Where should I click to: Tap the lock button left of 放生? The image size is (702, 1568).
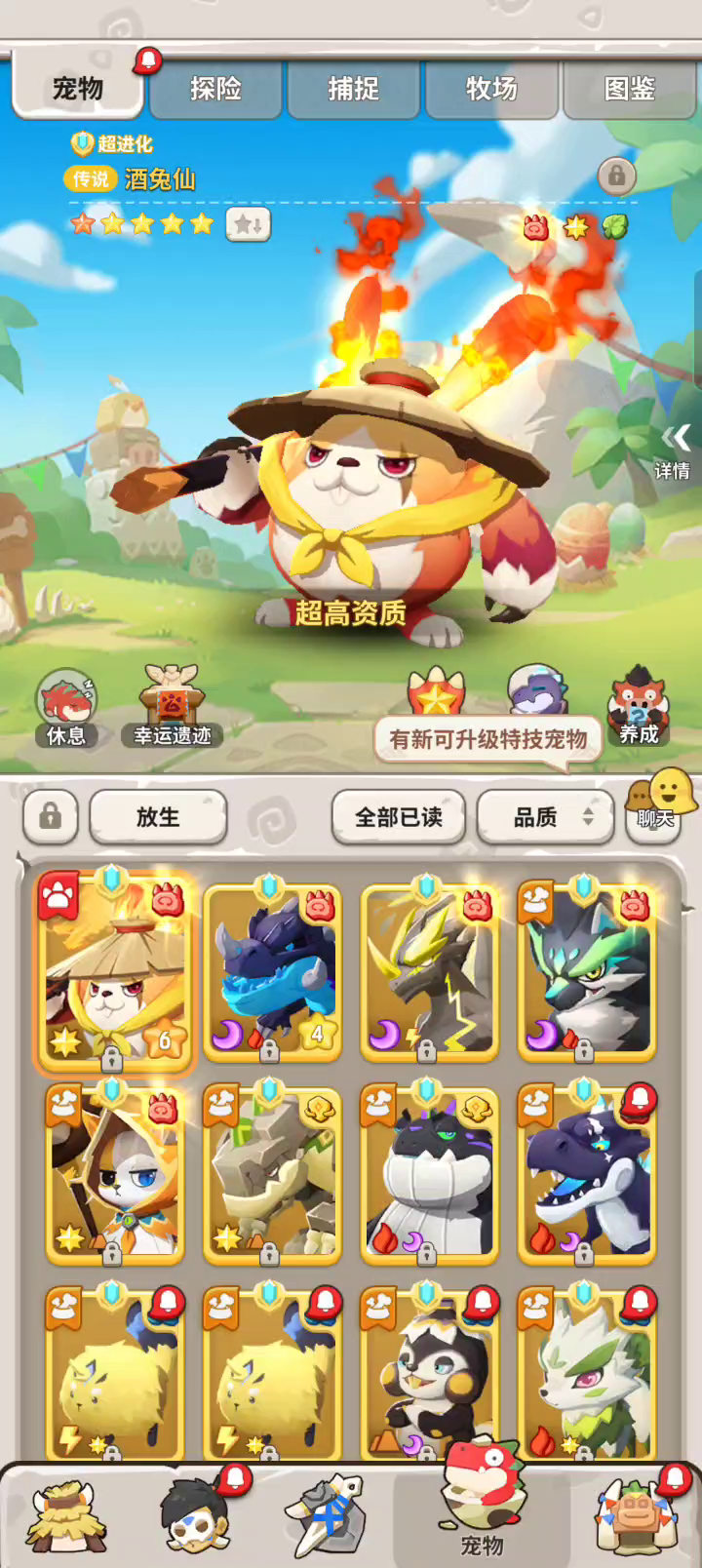pos(51,816)
